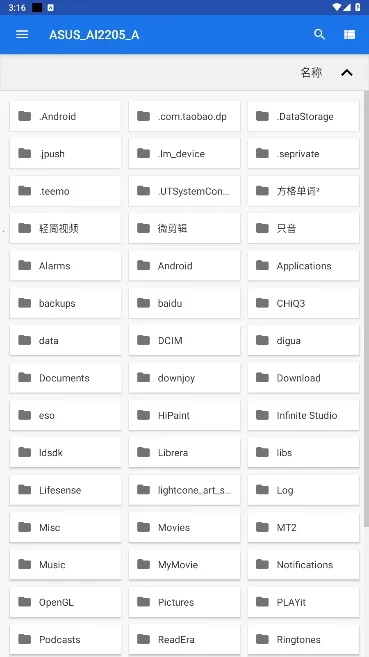Open the DCIM folder
Screen dimensions: 369x657
tap(184, 341)
